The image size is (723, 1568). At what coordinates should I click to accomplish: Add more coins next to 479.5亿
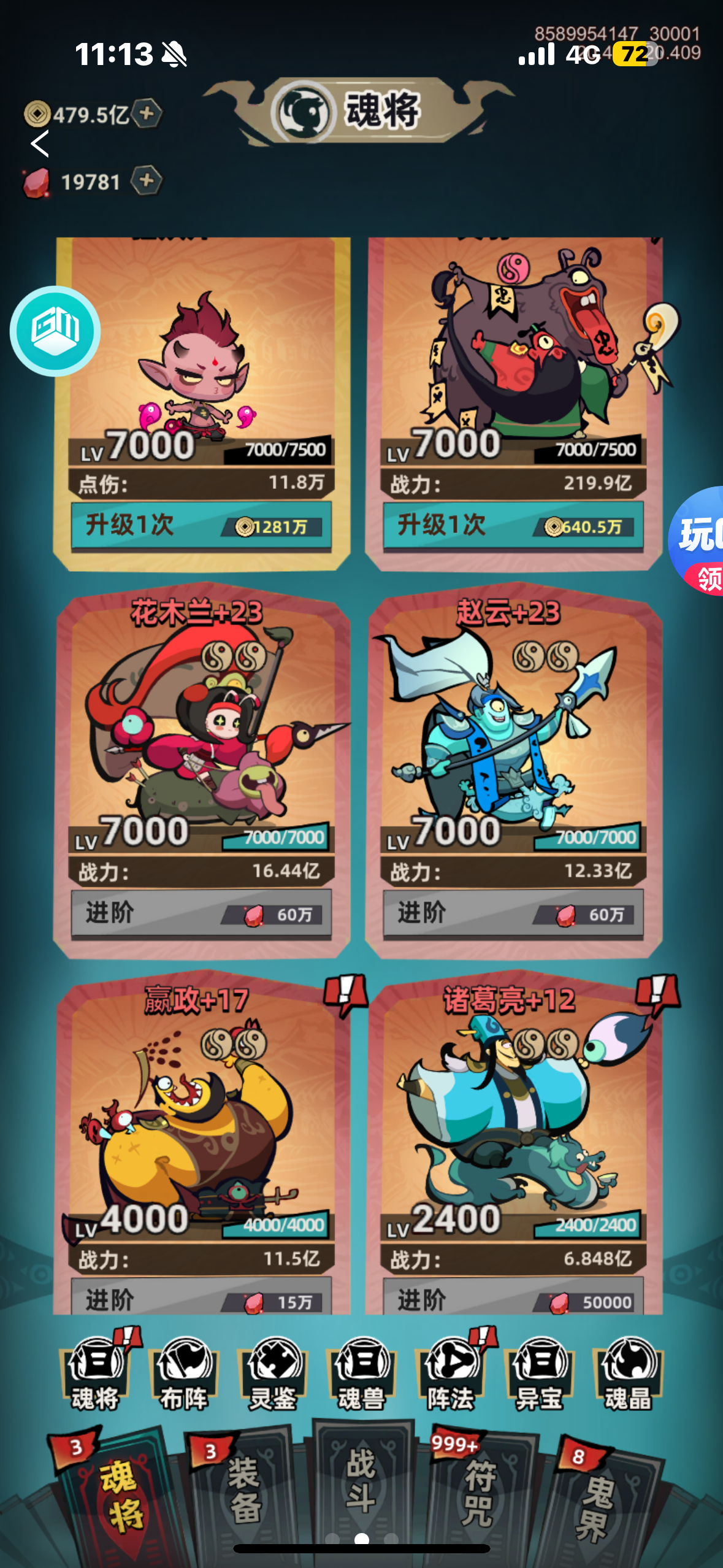tap(147, 113)
